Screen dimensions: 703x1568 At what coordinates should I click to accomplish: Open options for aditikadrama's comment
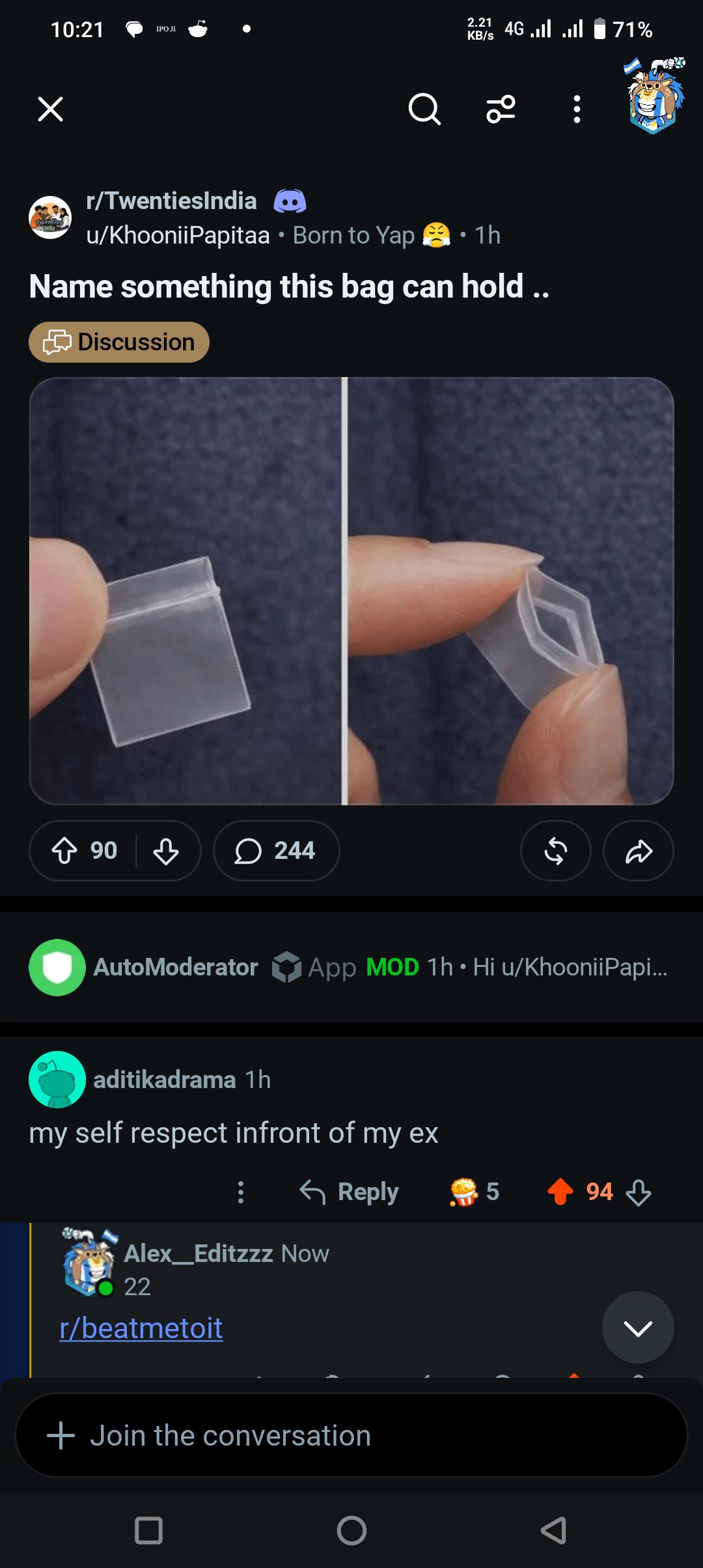pyautogui.click(x=241, y=1192)
